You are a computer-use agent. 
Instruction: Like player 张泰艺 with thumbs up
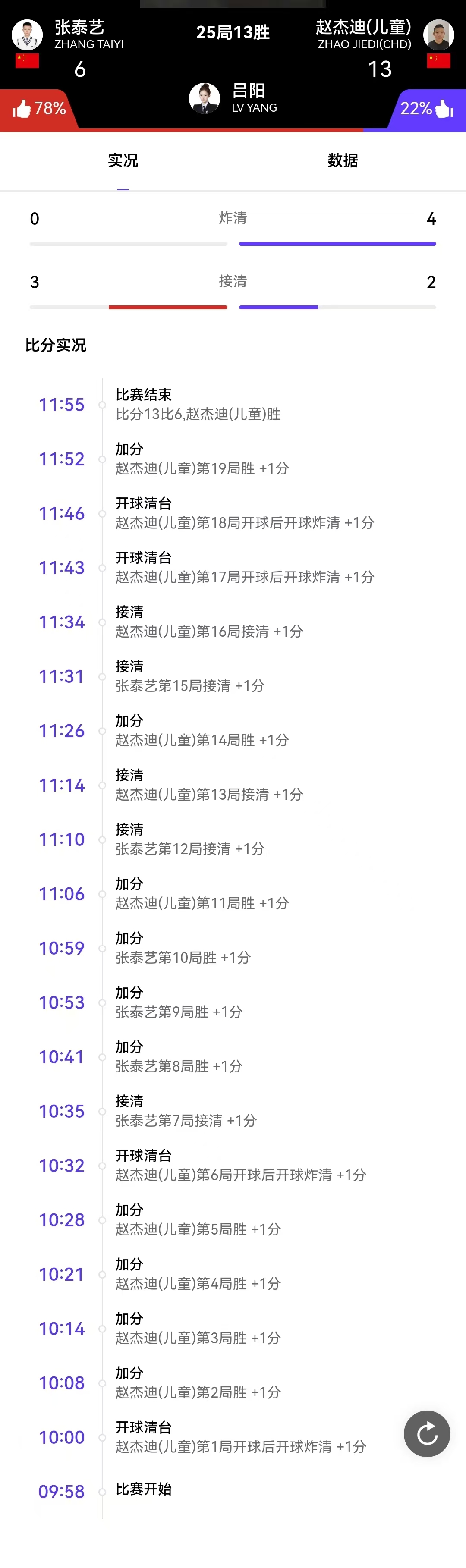point(22,109)
